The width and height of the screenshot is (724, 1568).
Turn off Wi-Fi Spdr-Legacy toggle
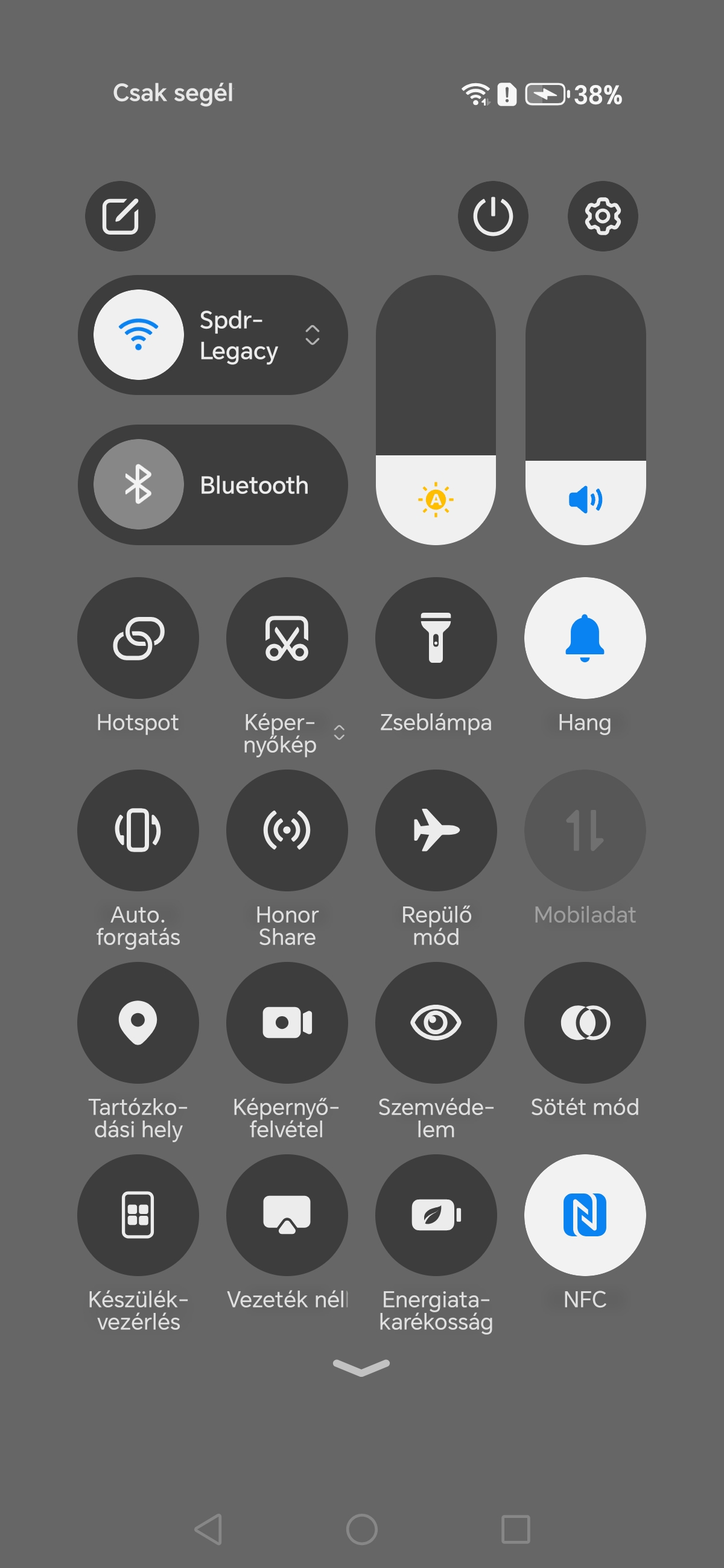139,335
